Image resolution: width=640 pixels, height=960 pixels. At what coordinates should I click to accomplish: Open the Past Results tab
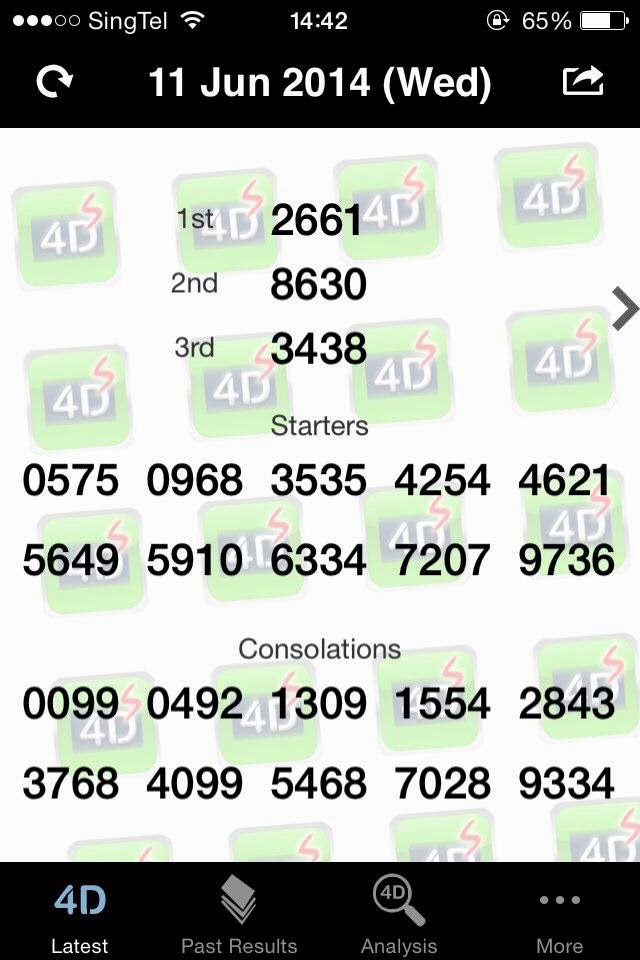[x=239, y=915]
